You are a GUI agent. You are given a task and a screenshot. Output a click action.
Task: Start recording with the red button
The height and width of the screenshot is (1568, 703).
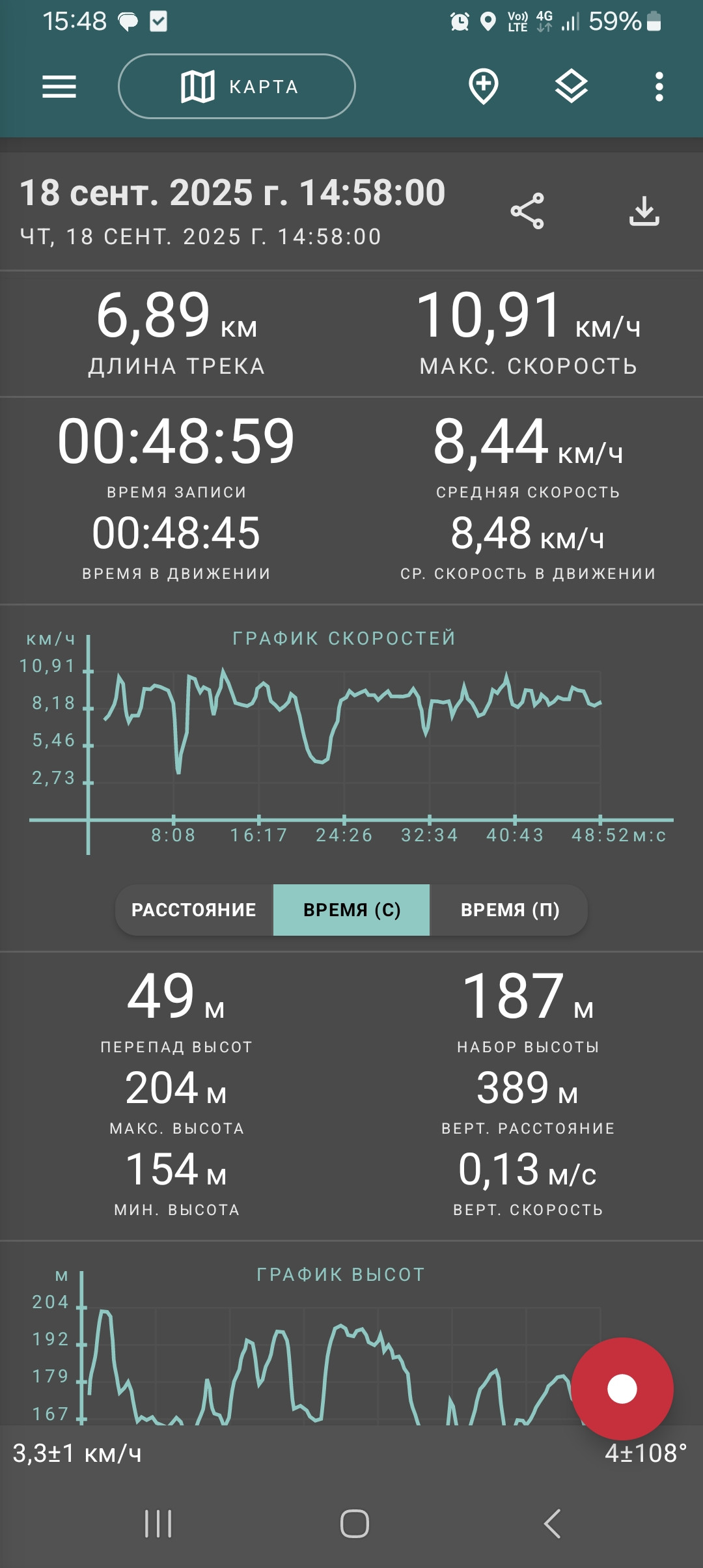point(622,1389)
